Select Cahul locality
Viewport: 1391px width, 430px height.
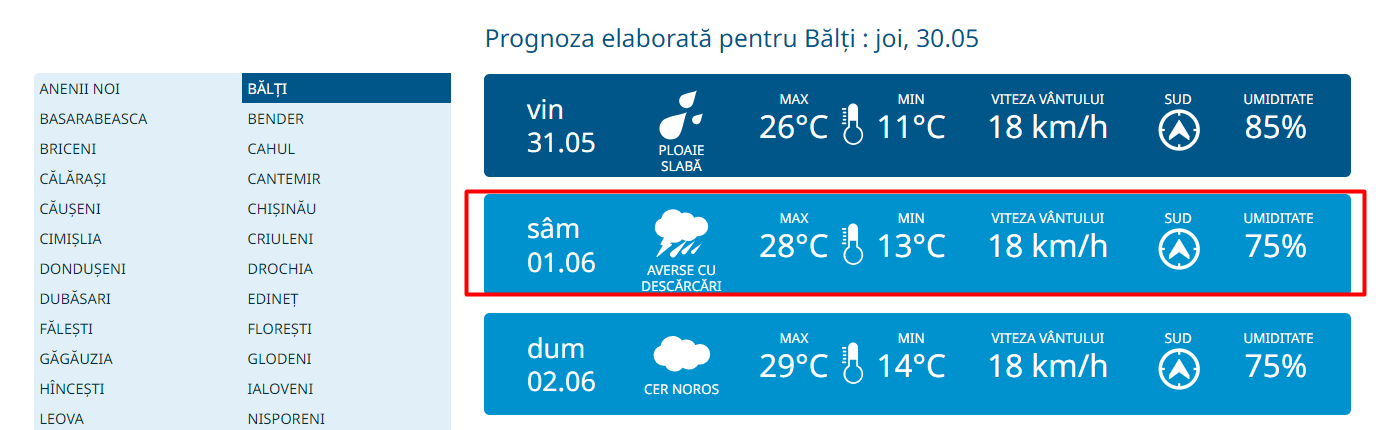tap(271, 149)
